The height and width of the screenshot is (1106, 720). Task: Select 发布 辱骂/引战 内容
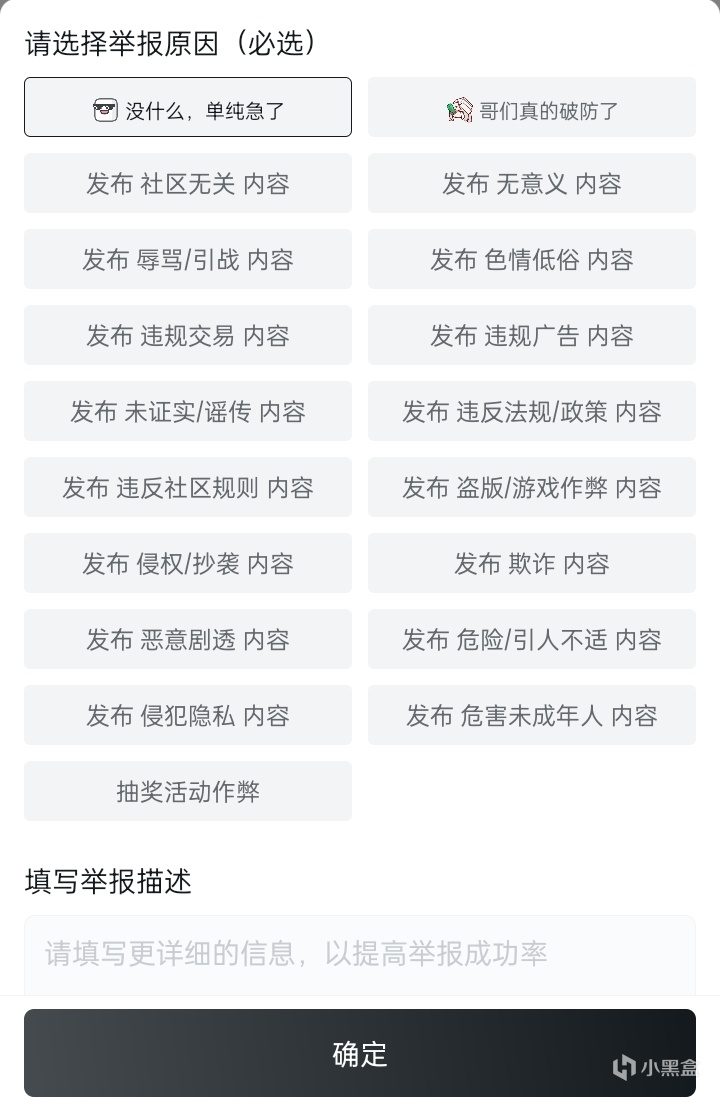[x=188, y=259]
